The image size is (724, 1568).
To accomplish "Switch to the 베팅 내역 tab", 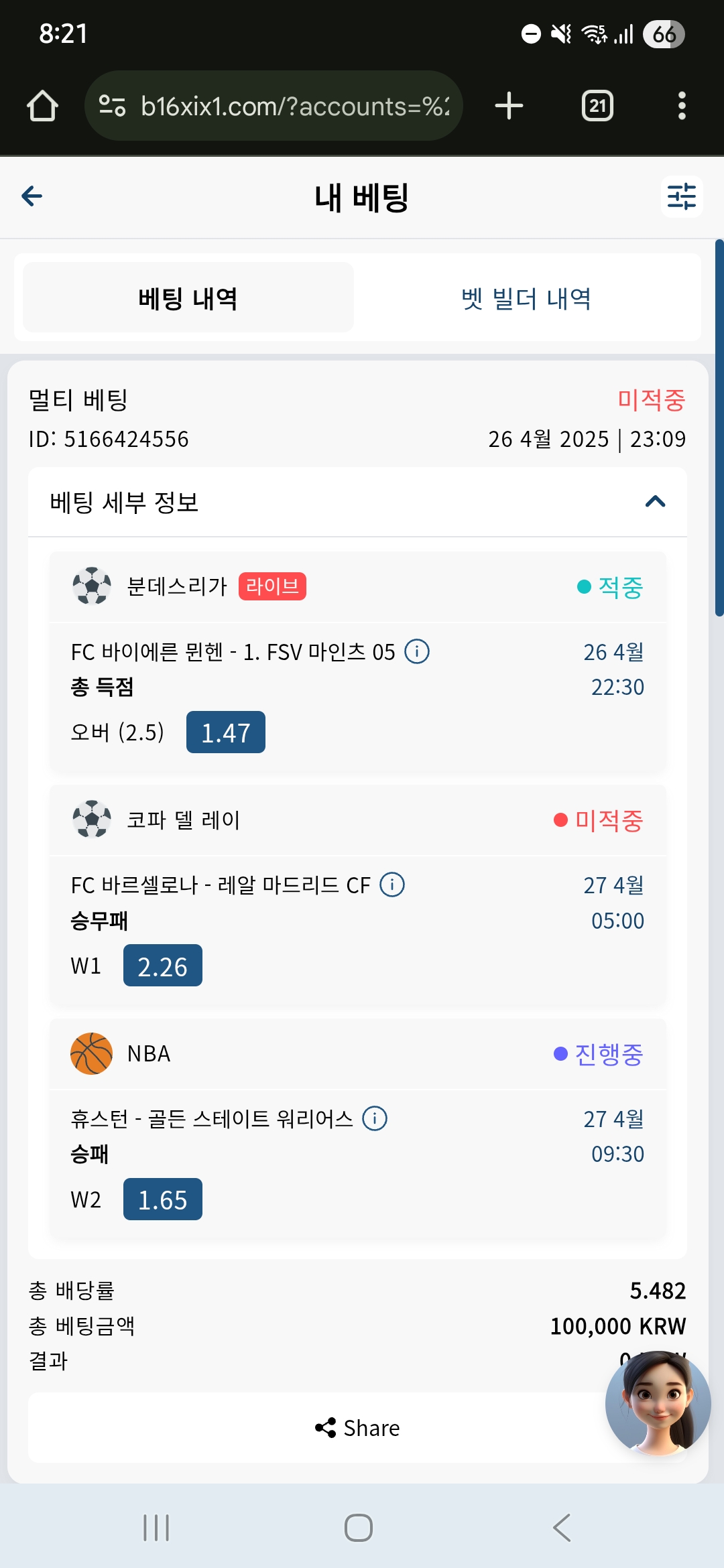I will [x=188, y=298].
